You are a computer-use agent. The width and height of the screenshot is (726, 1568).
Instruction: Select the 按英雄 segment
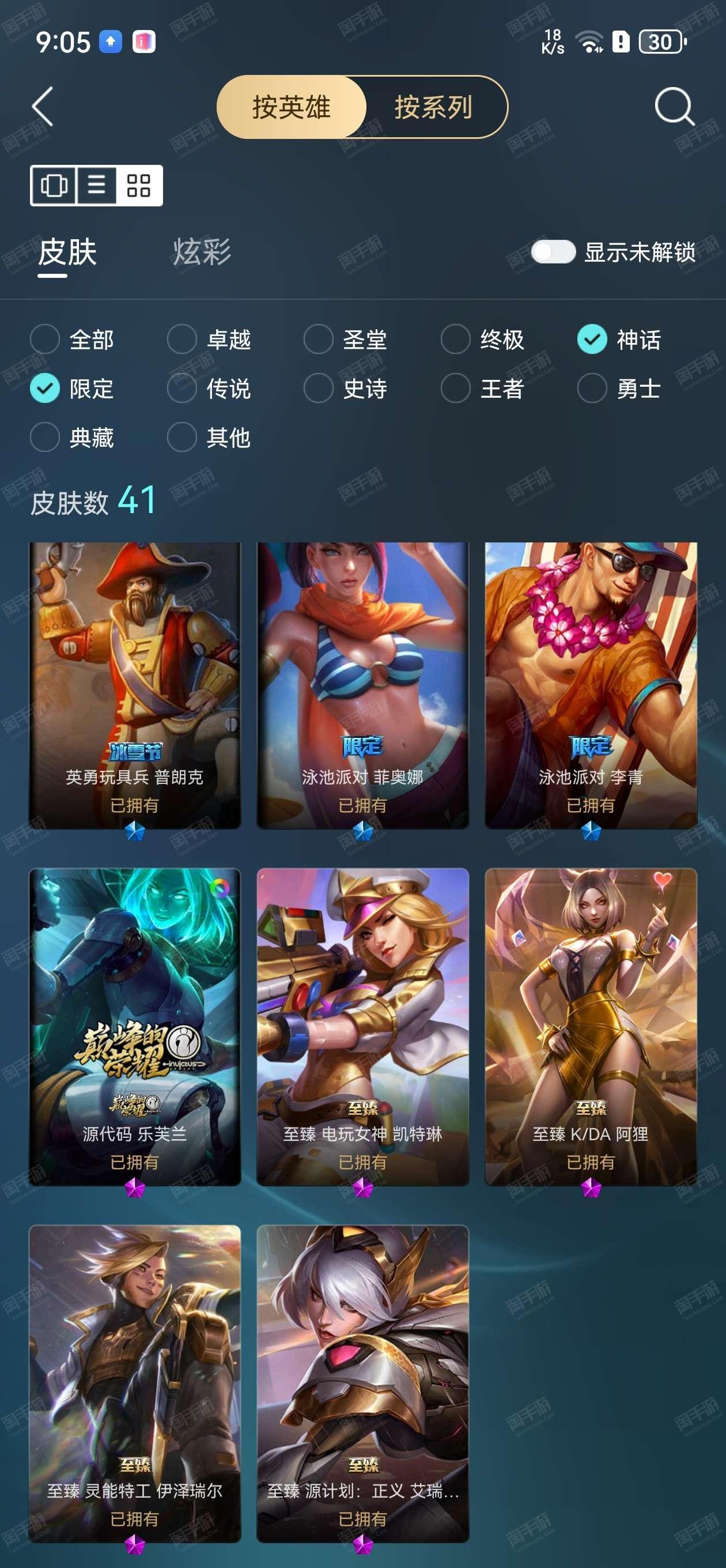point(292,107)
